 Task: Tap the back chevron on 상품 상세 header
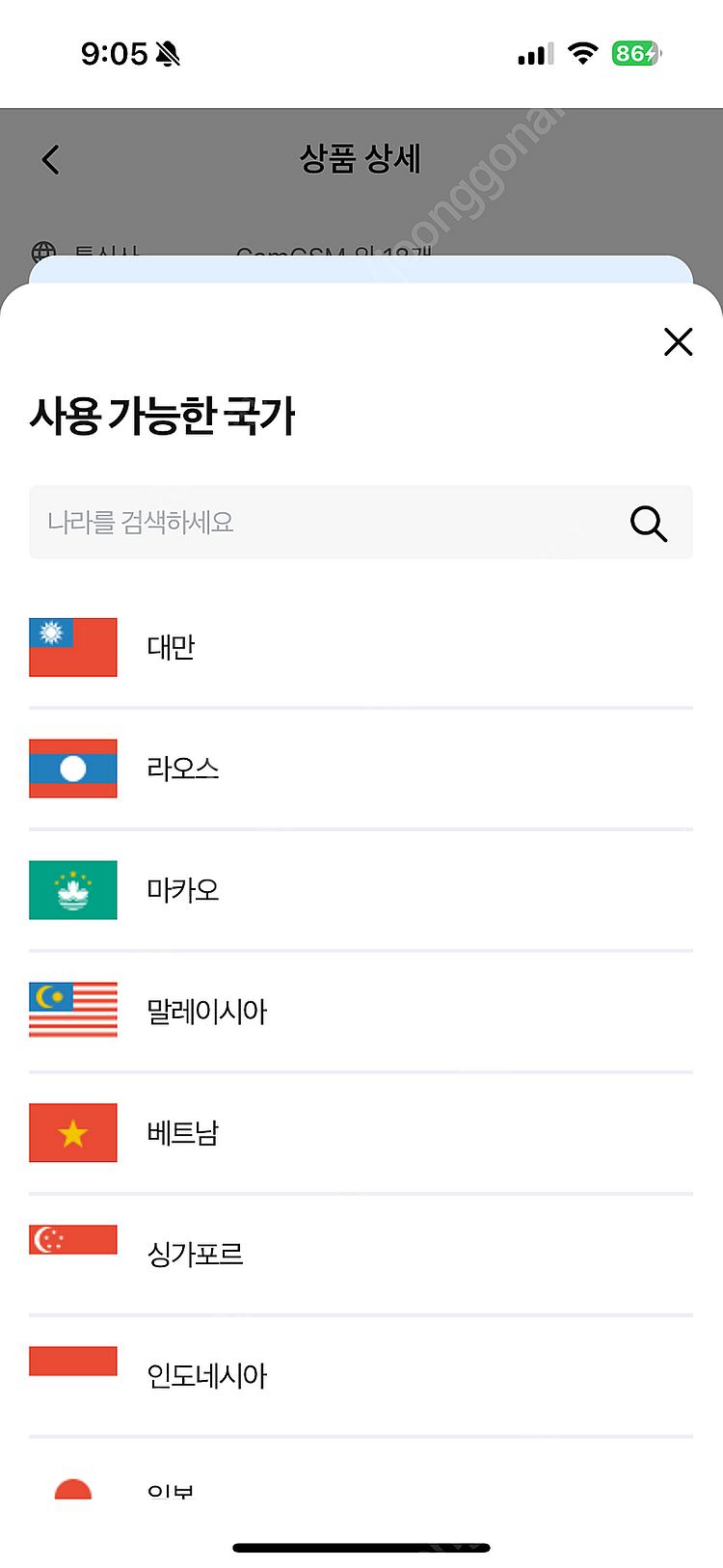50,159
